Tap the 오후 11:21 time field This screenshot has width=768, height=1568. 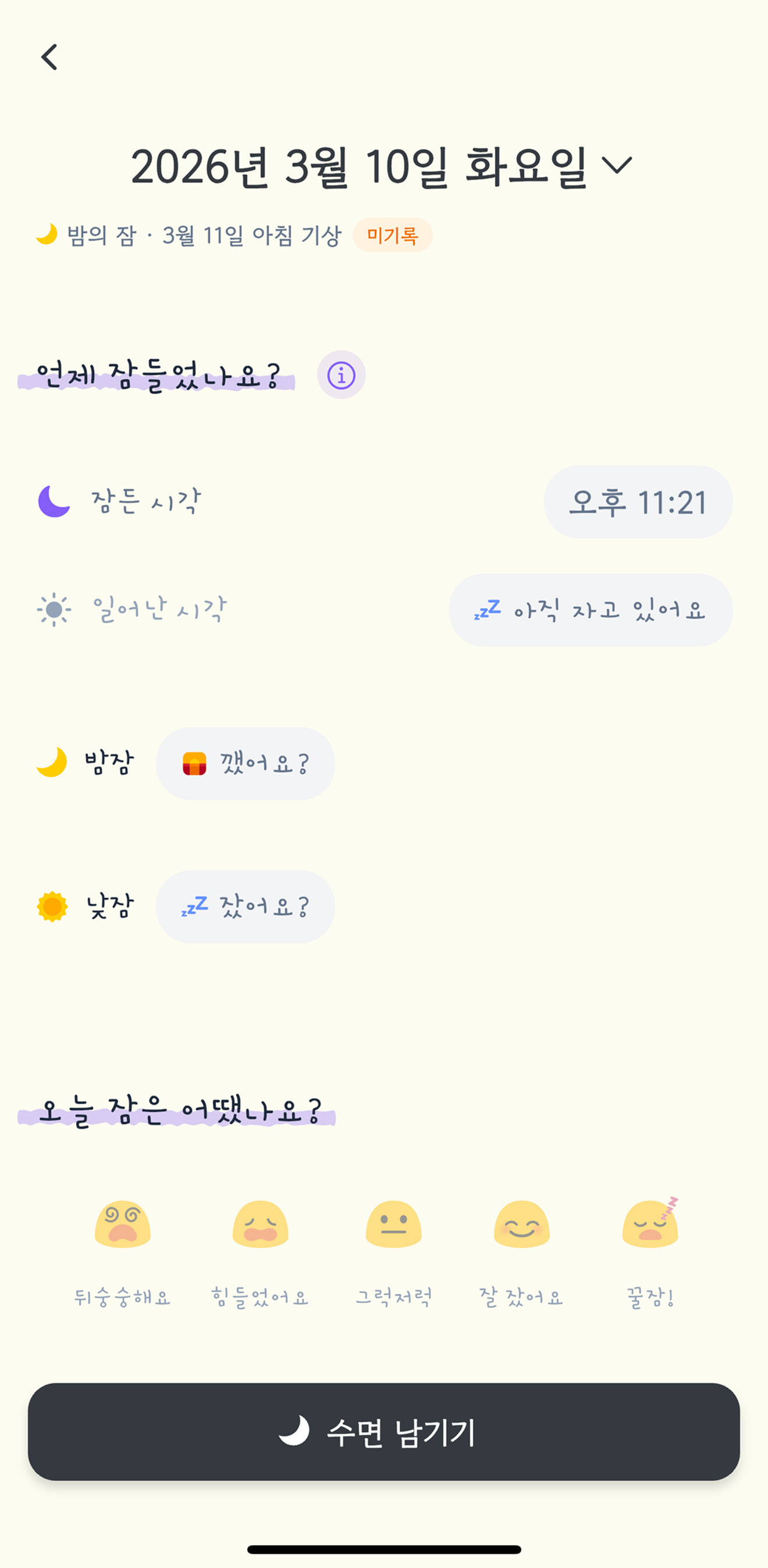click(638, 504)
